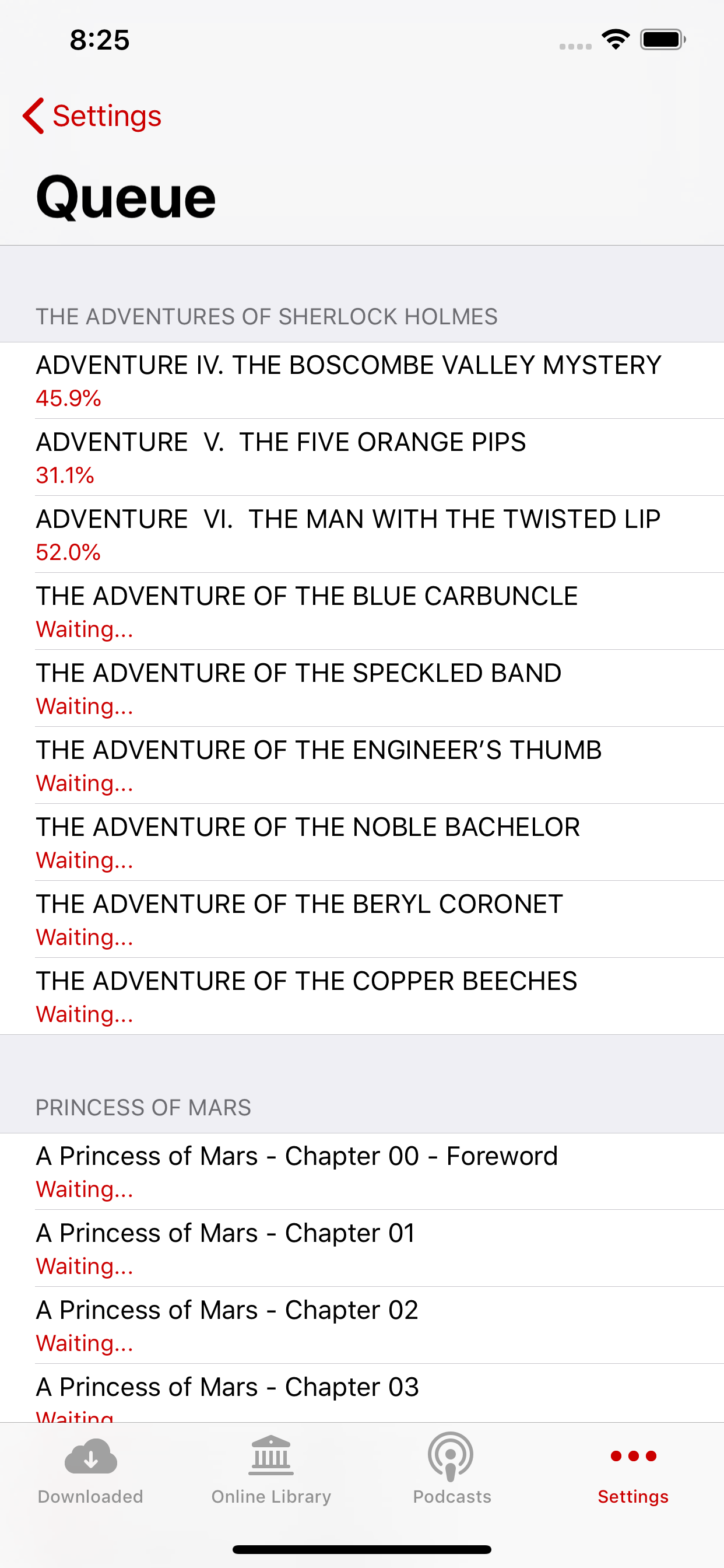Select The Adventure of the Blue Carbuncle
The image size is (724, 1568).
click(361, 611)
